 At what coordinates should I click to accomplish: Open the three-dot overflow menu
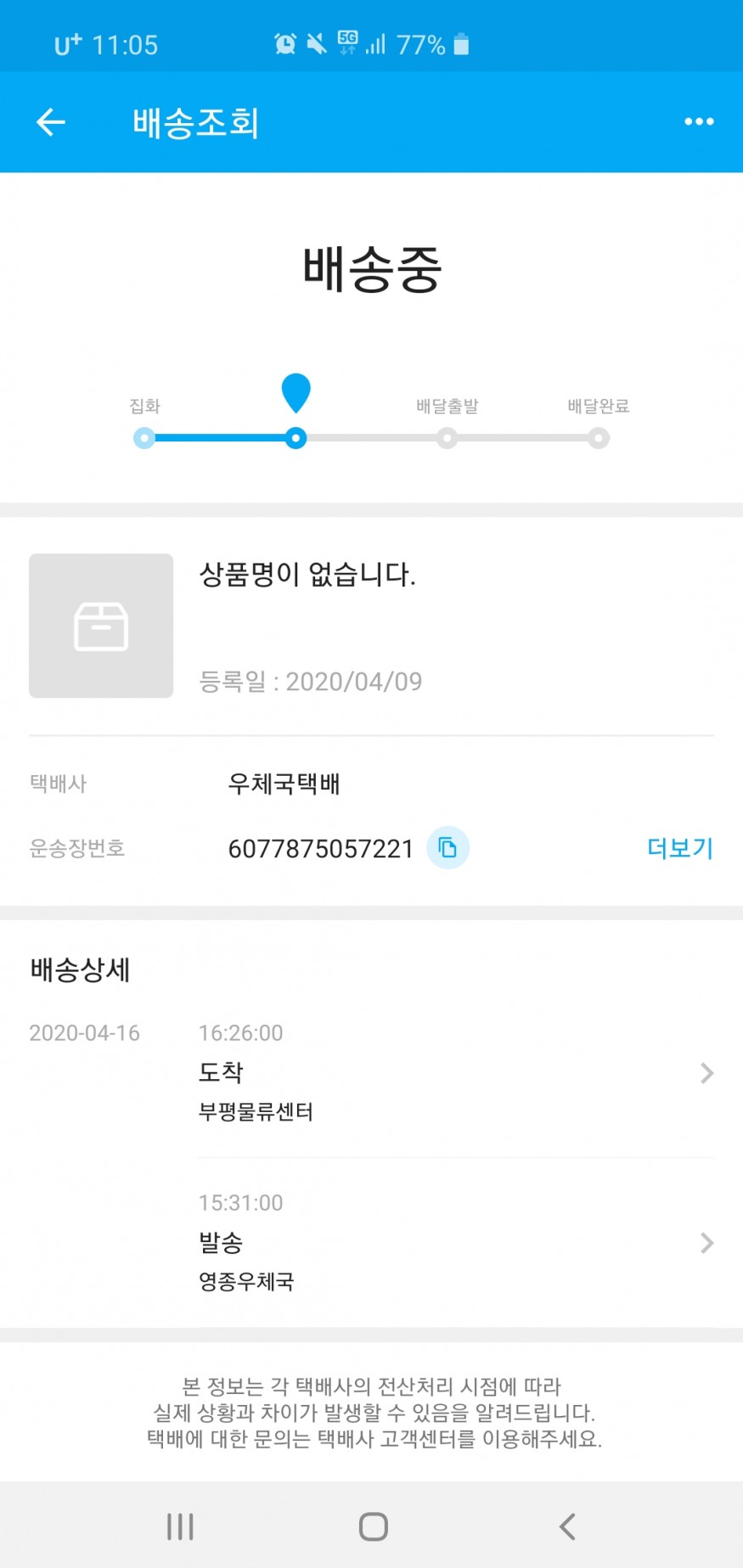[x=699, y=122]
